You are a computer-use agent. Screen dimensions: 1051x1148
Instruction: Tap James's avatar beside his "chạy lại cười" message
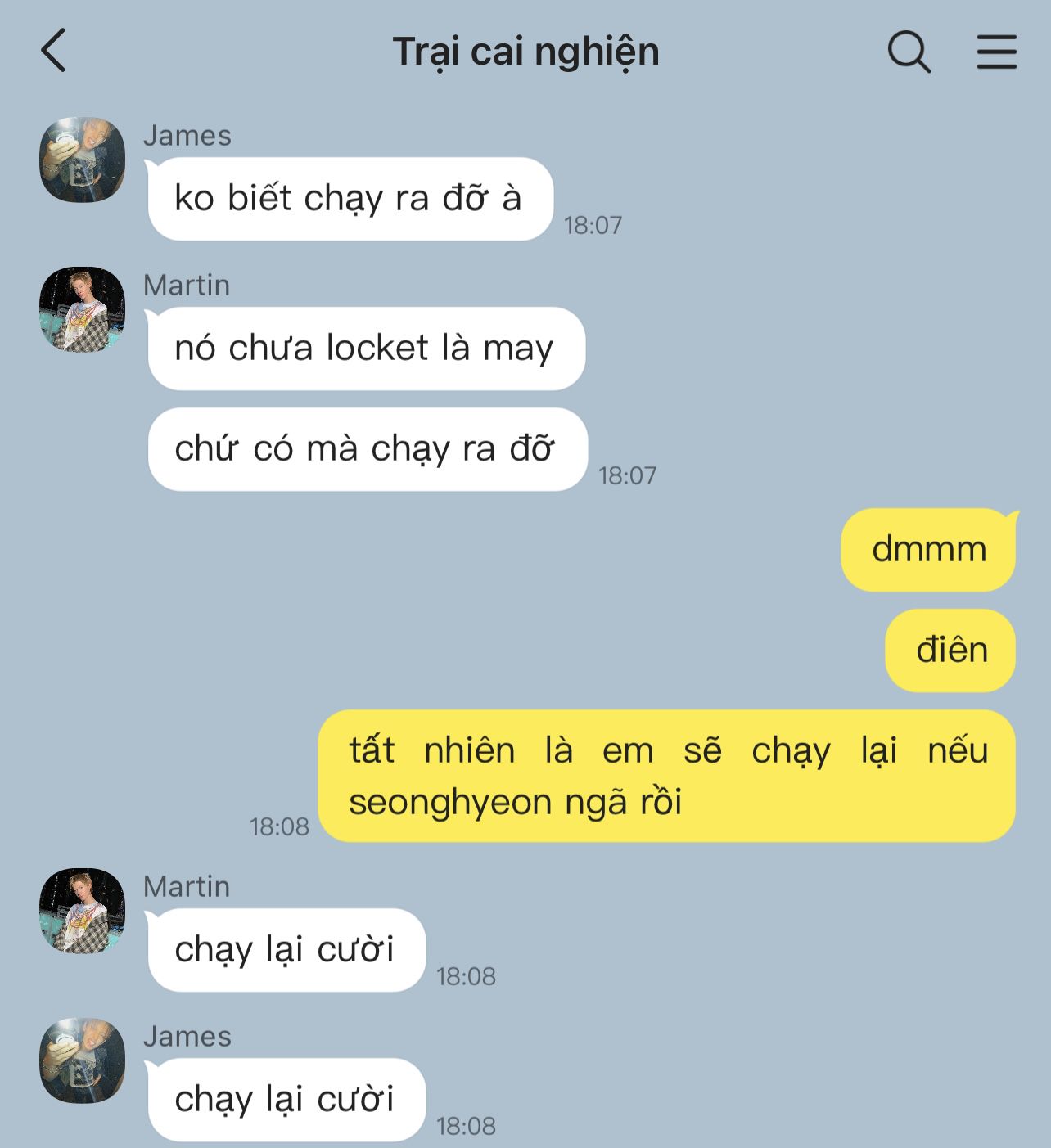83,1060
